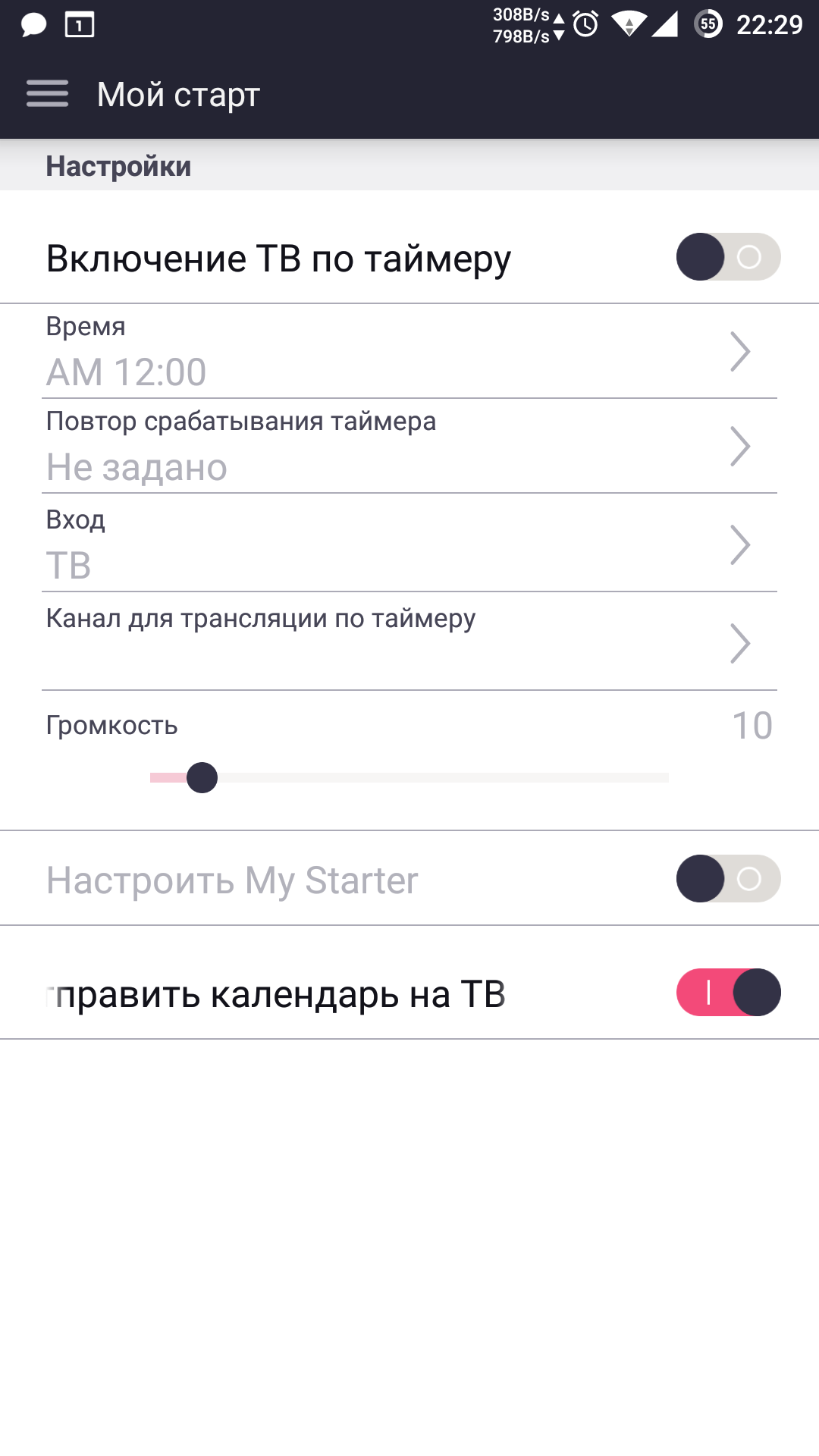Disable the send calendar to ТВ switch

728,993
